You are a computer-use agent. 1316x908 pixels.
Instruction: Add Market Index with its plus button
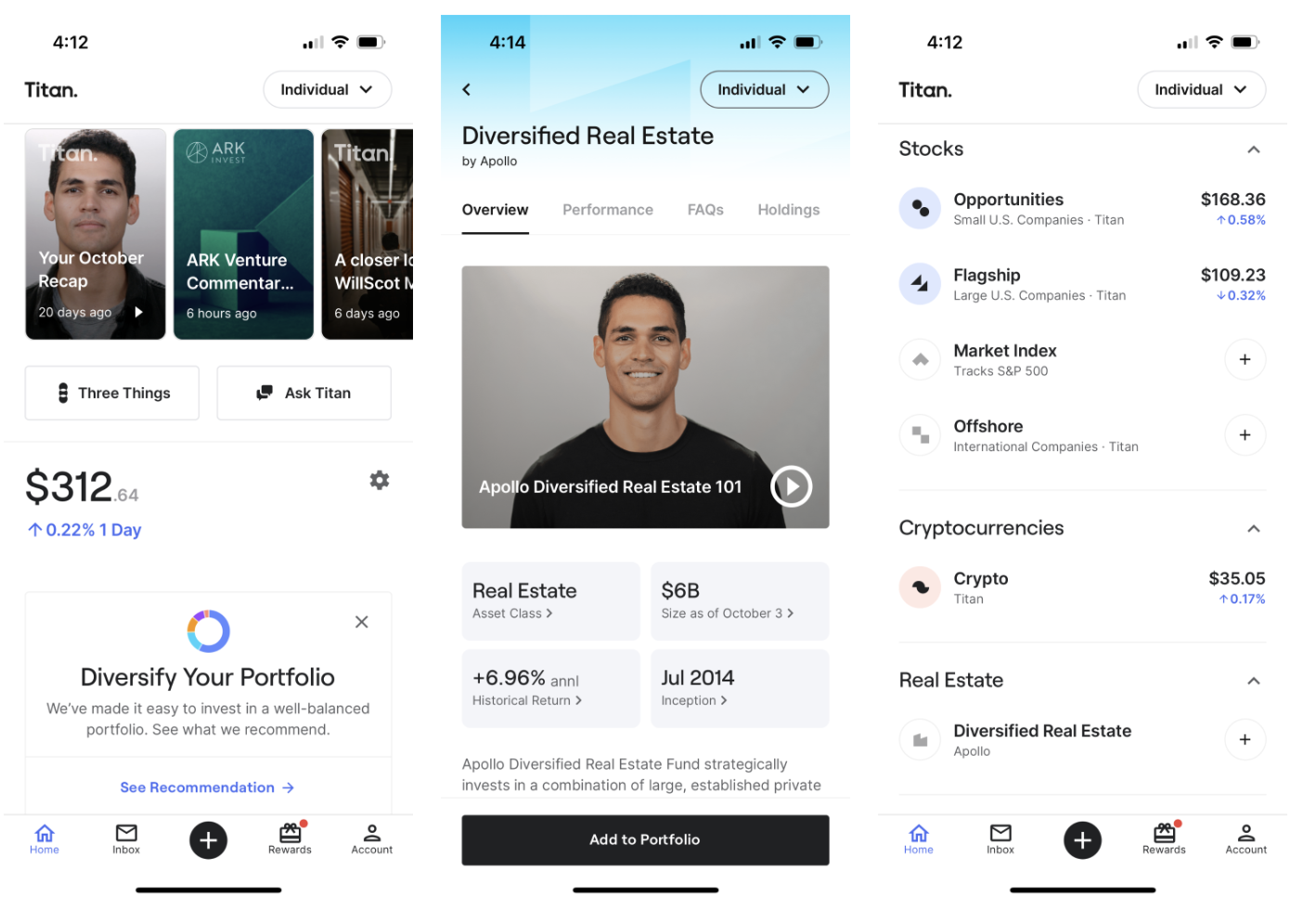[1245, 359]
